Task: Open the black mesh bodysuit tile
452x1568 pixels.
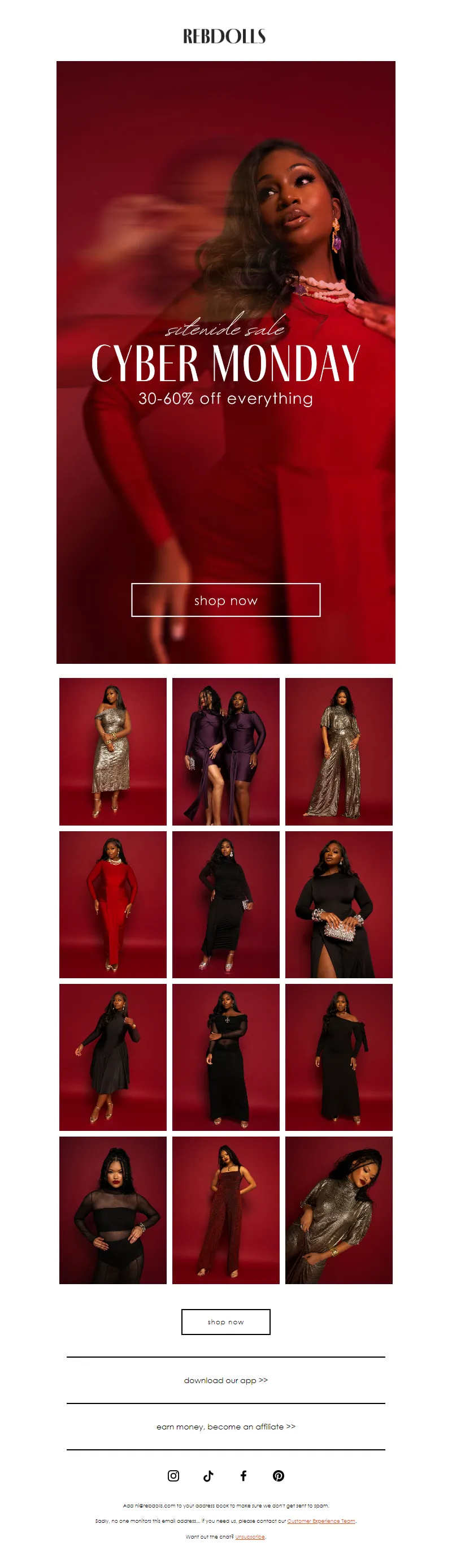Action: (112, 1210)
